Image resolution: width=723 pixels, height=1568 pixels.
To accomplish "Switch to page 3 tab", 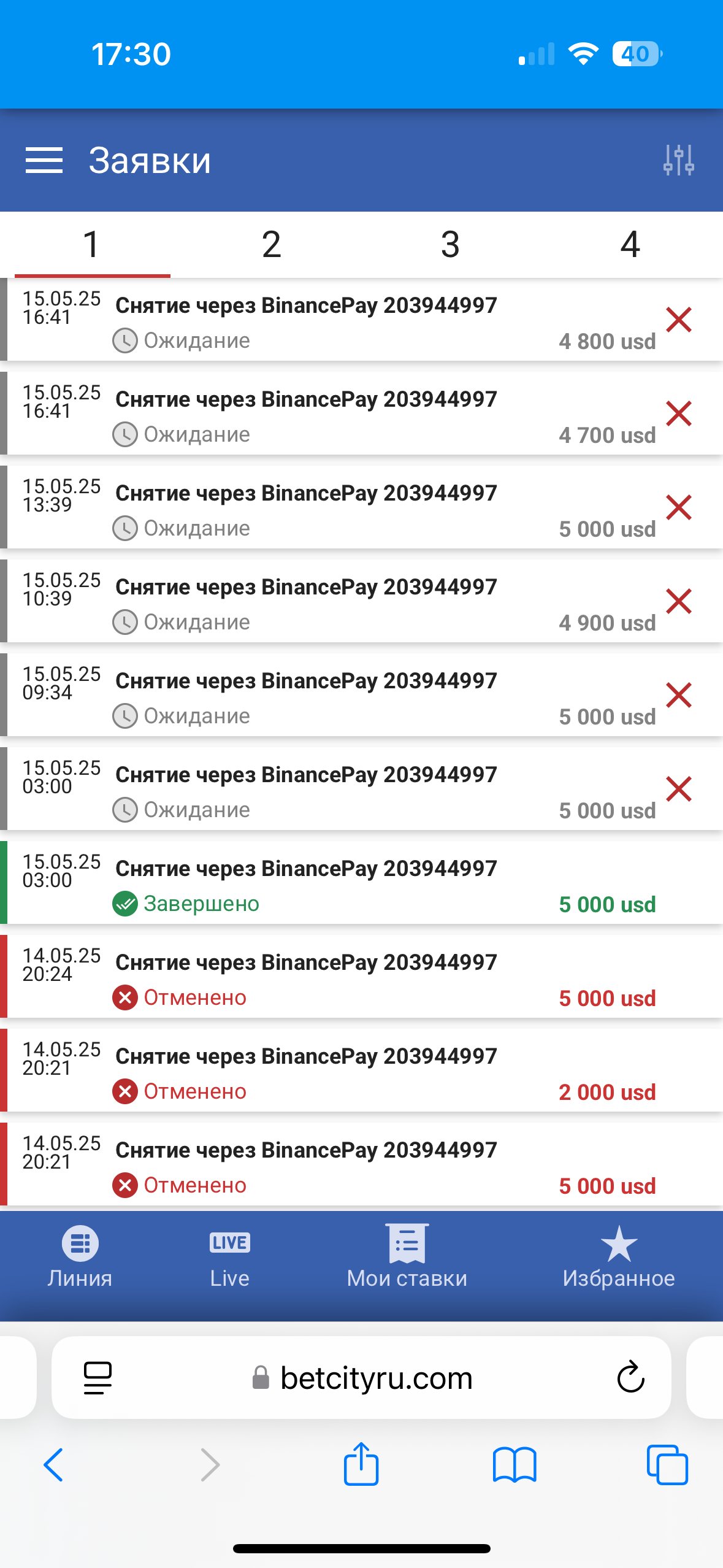I will [x=451, y=244].
